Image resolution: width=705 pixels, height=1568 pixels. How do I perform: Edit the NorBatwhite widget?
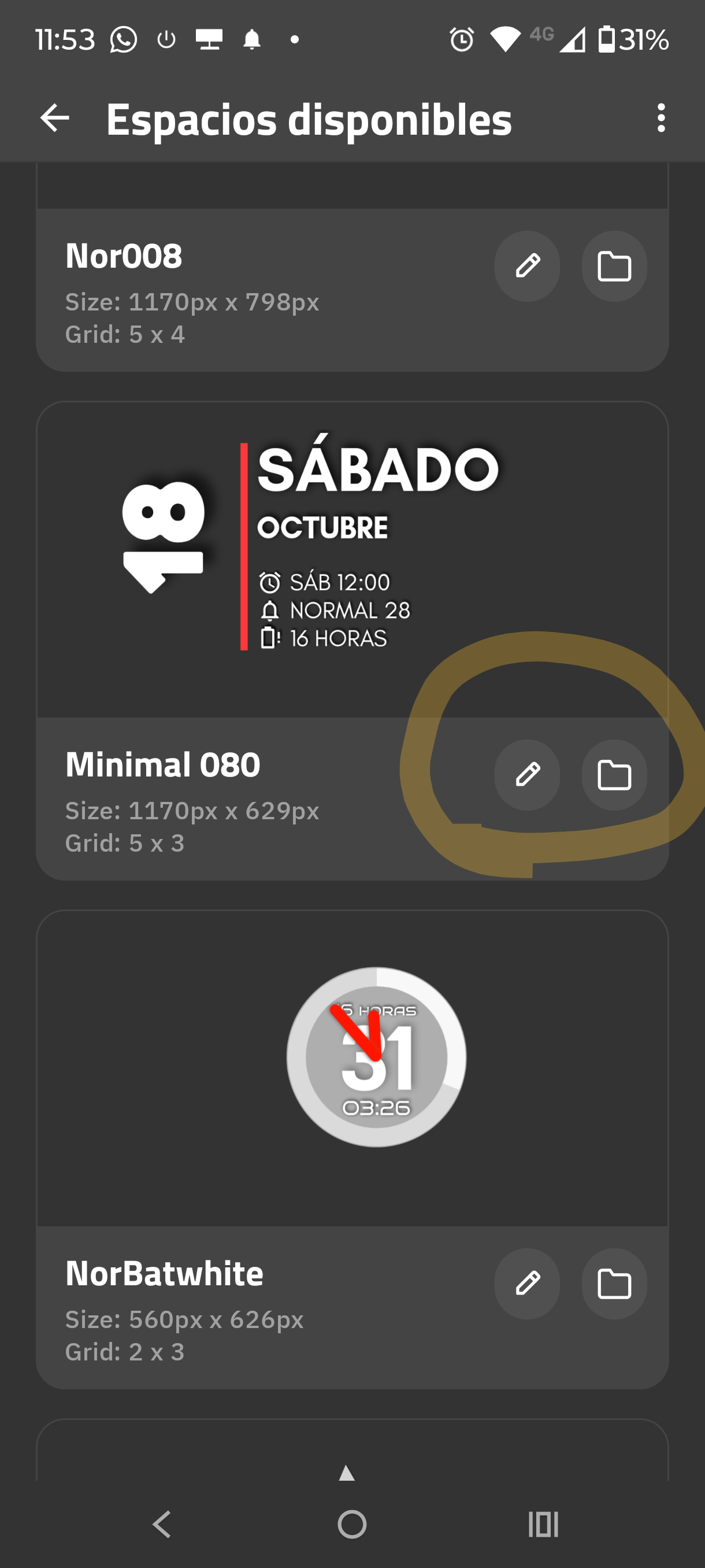(x=527, y=1284)
